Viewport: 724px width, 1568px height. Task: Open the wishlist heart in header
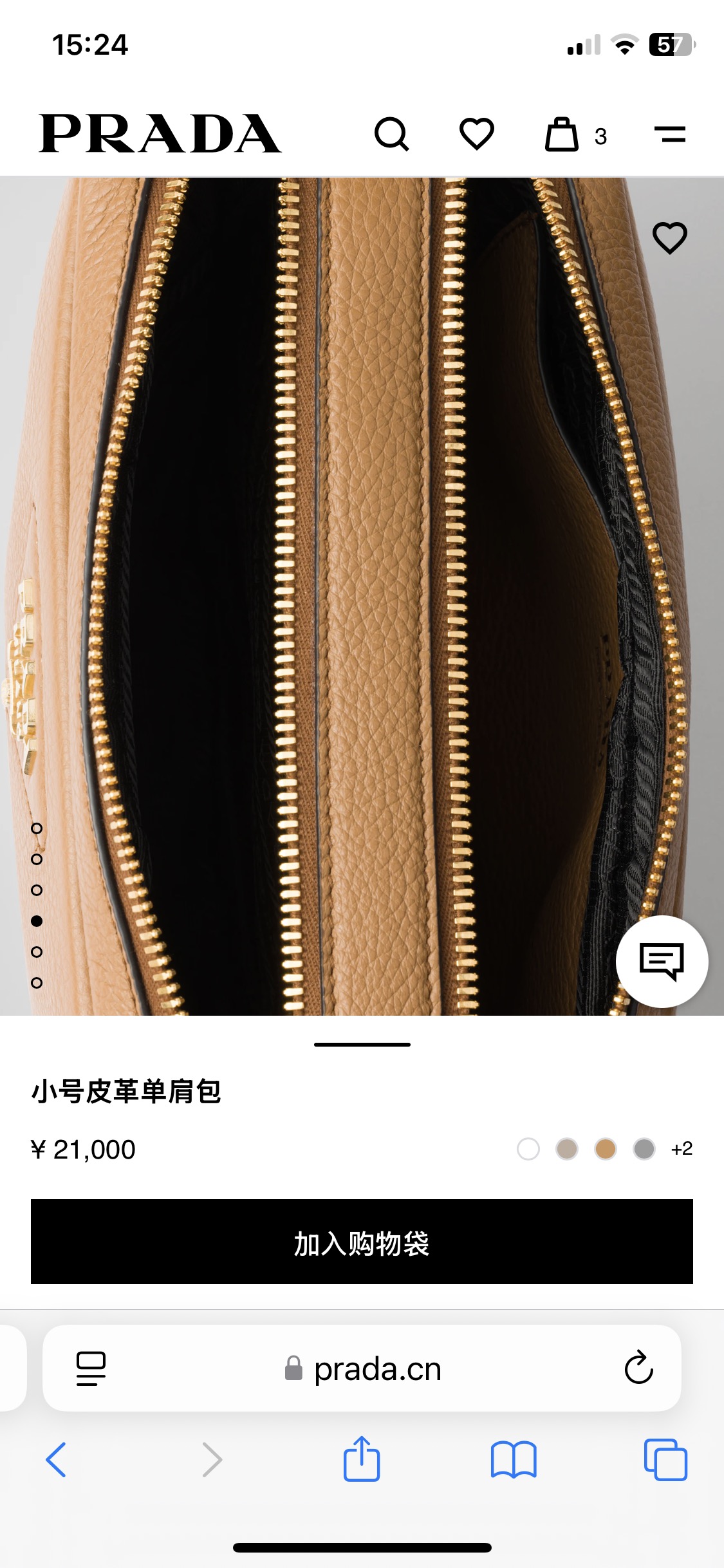pos(476,134)
